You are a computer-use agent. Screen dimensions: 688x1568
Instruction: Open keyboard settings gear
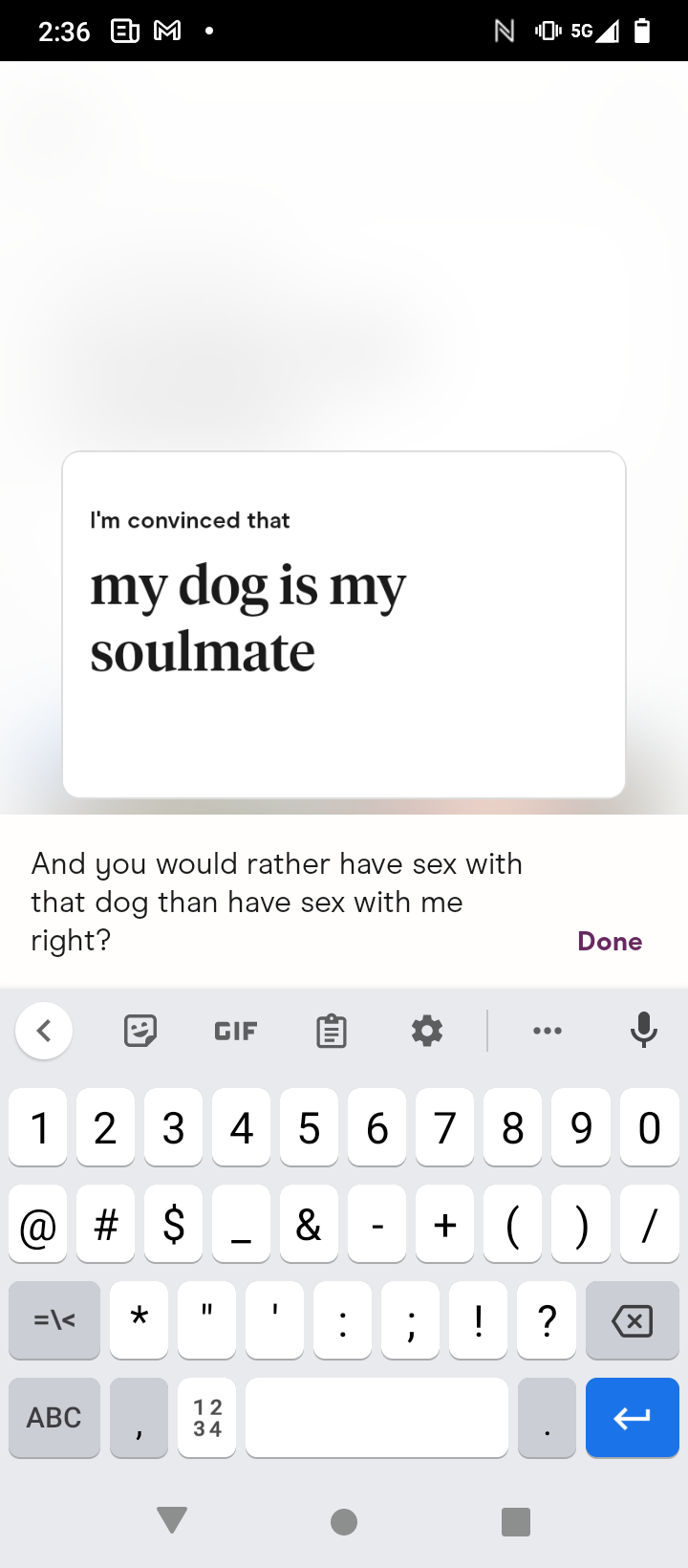point(426,1031)
